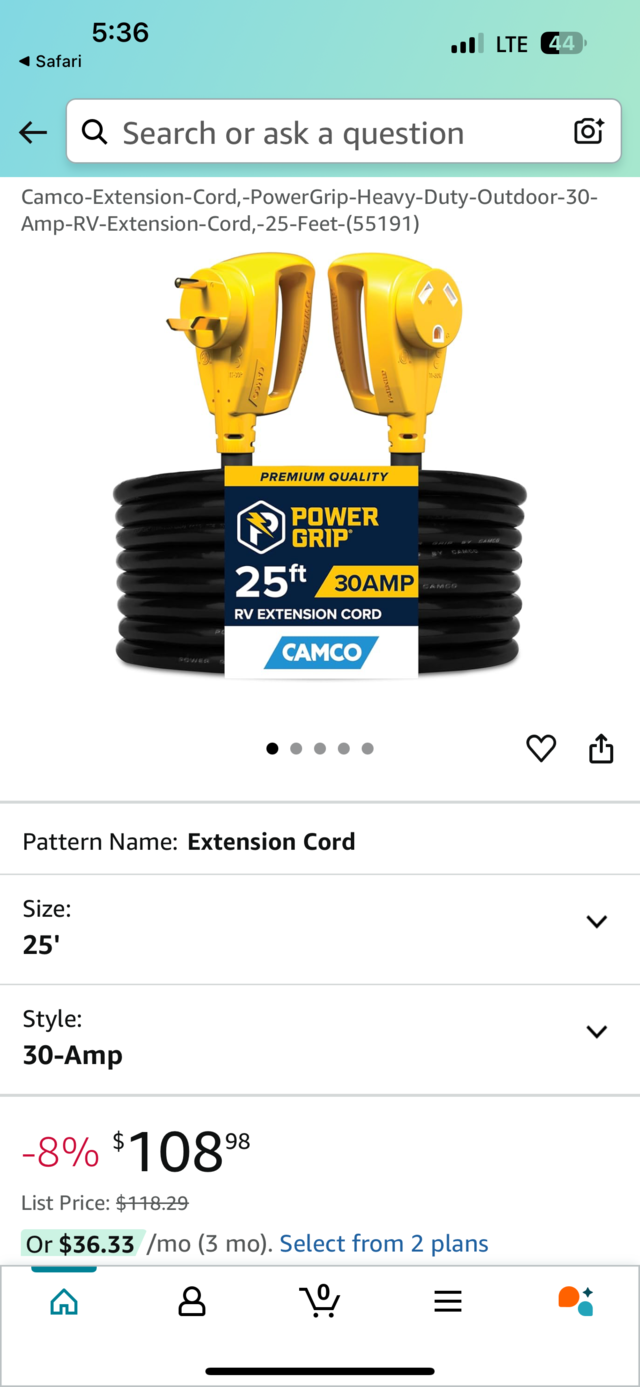Open the hamburger menu tab

pos(447,1301)
